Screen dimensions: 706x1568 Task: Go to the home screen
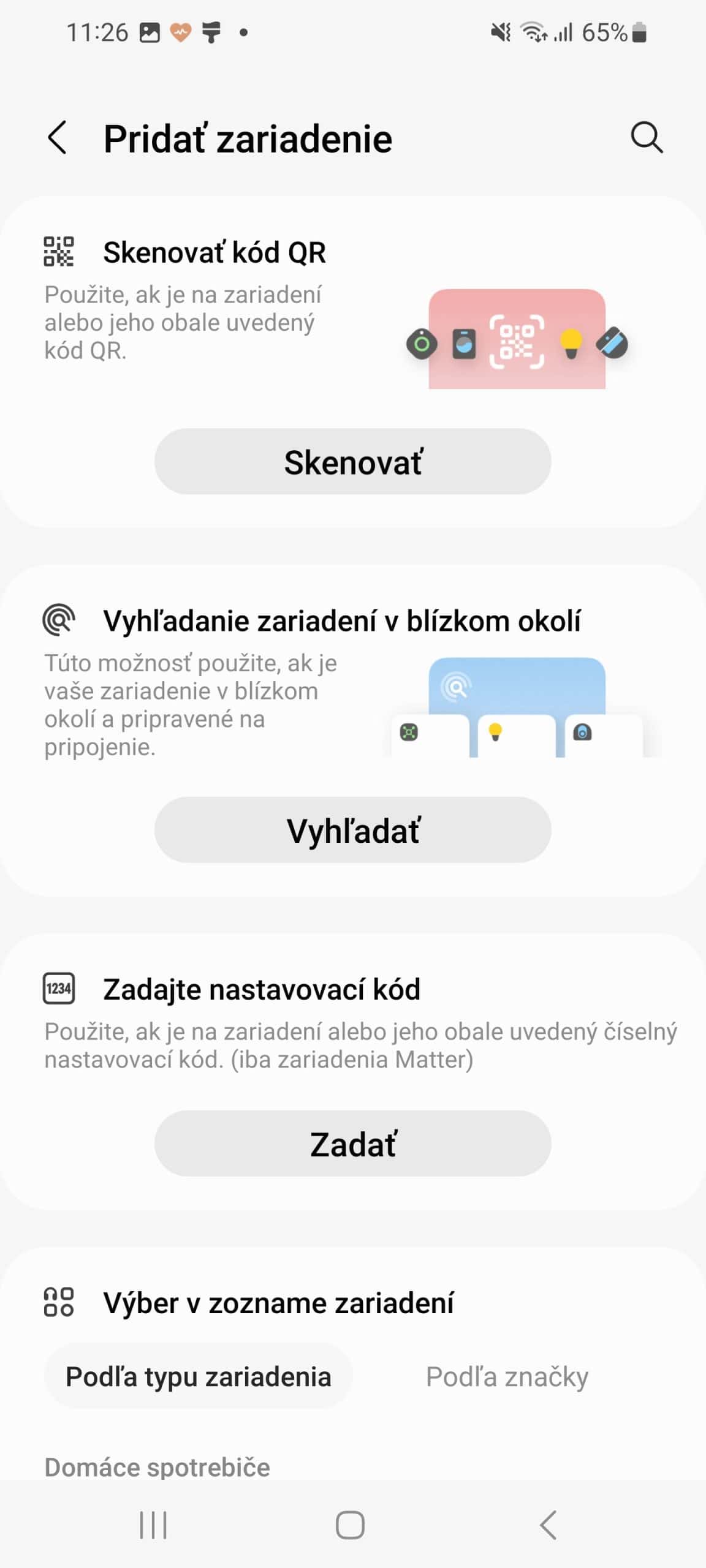pyautogui.click(x=351, y=1525)
